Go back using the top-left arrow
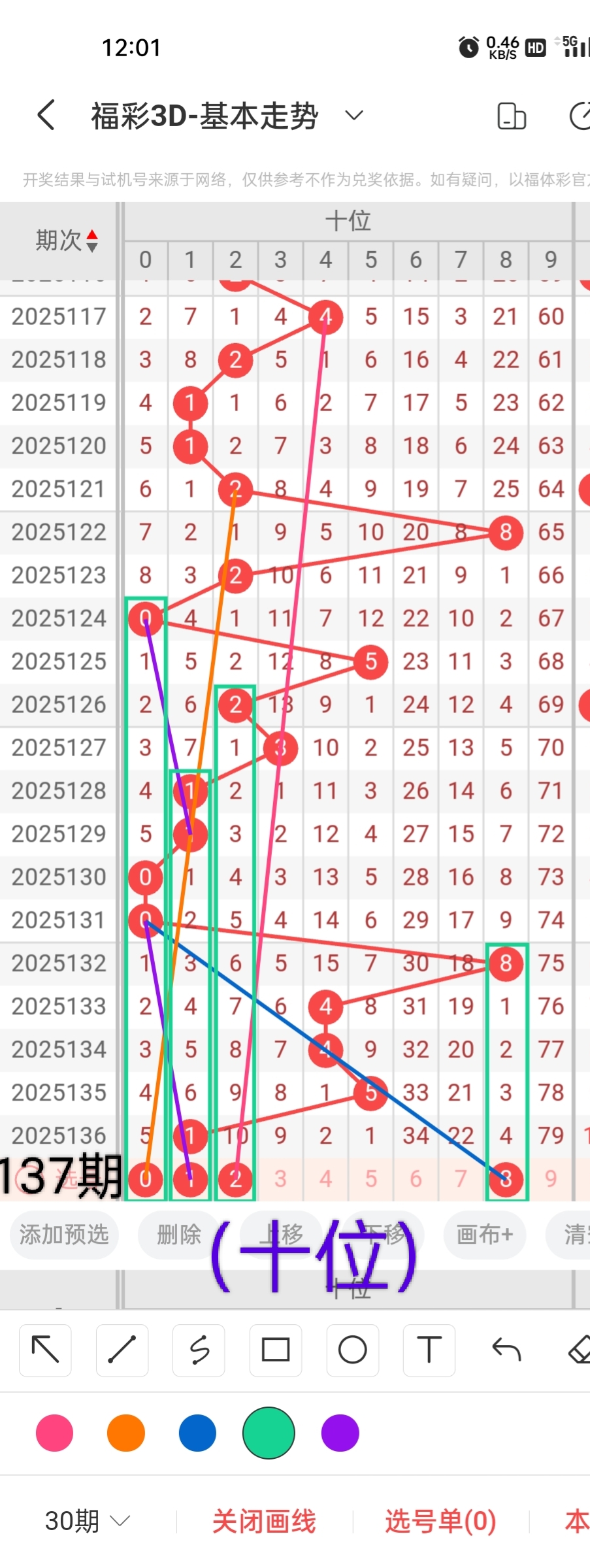The image size is (590, 1568). point(46,115)
